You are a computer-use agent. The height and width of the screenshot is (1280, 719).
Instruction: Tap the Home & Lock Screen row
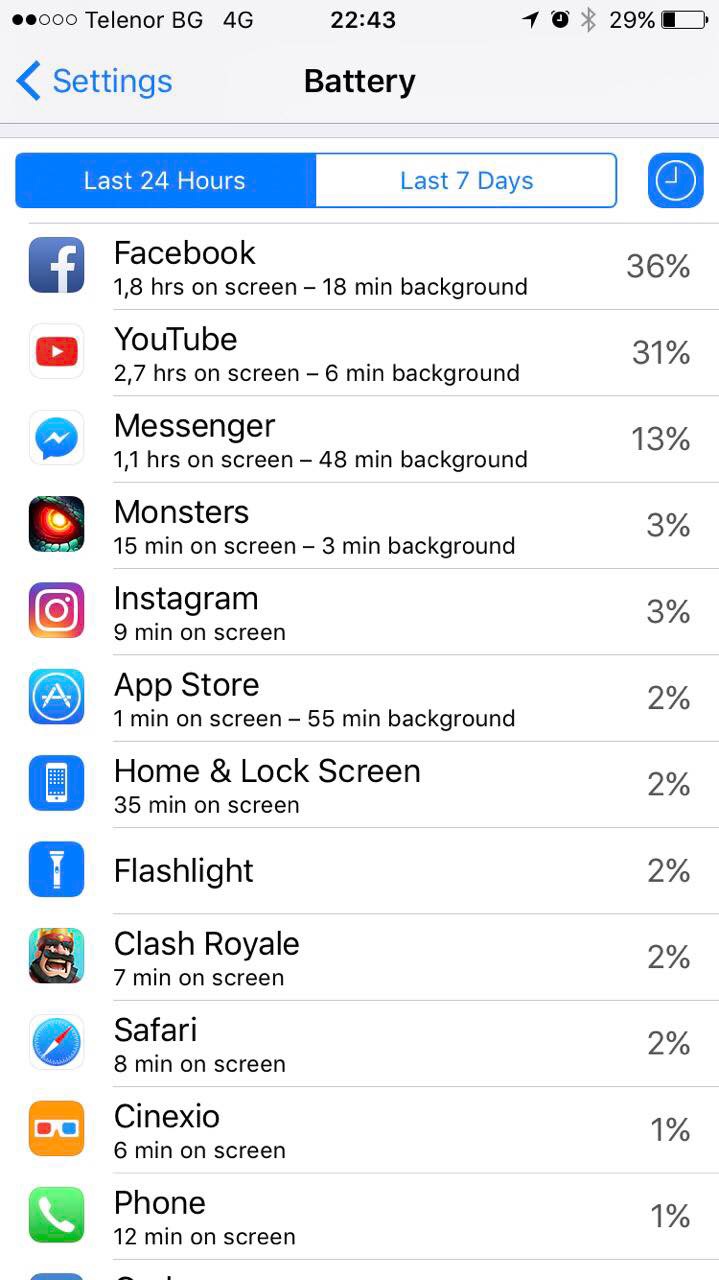click(360, 784)
